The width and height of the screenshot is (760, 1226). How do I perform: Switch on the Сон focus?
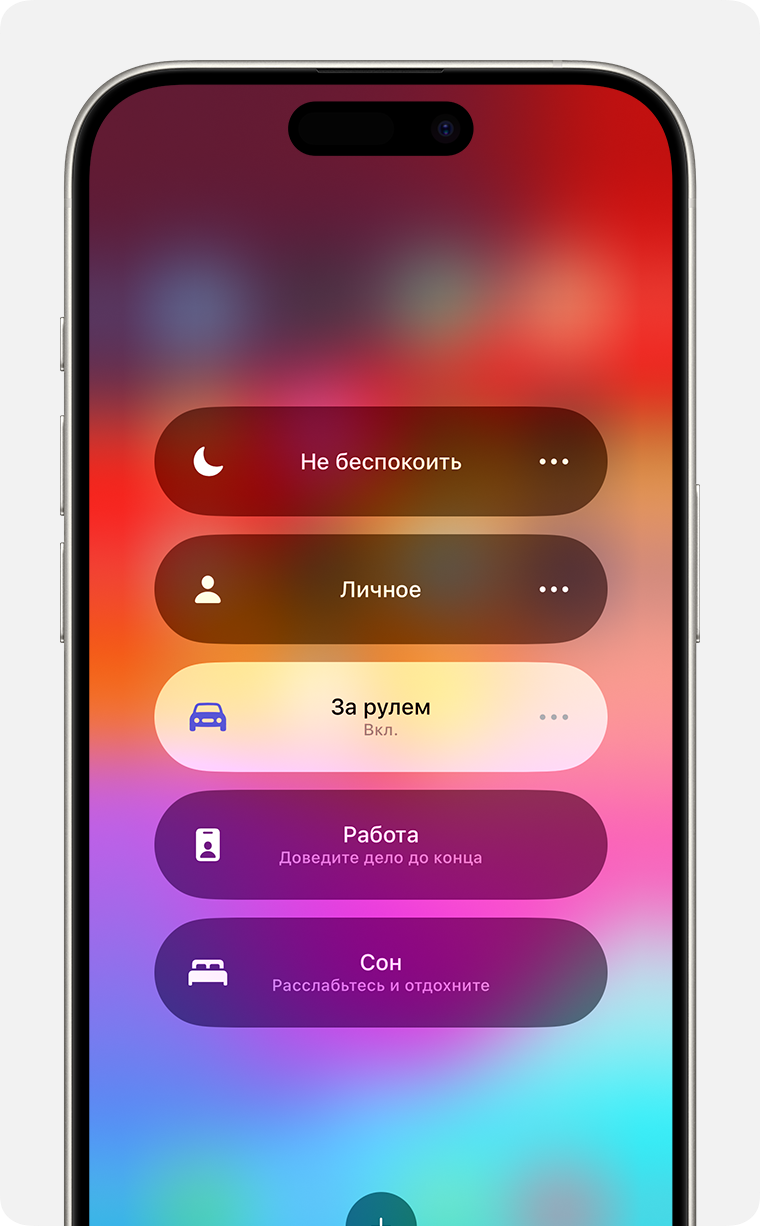tap(380, 973)
